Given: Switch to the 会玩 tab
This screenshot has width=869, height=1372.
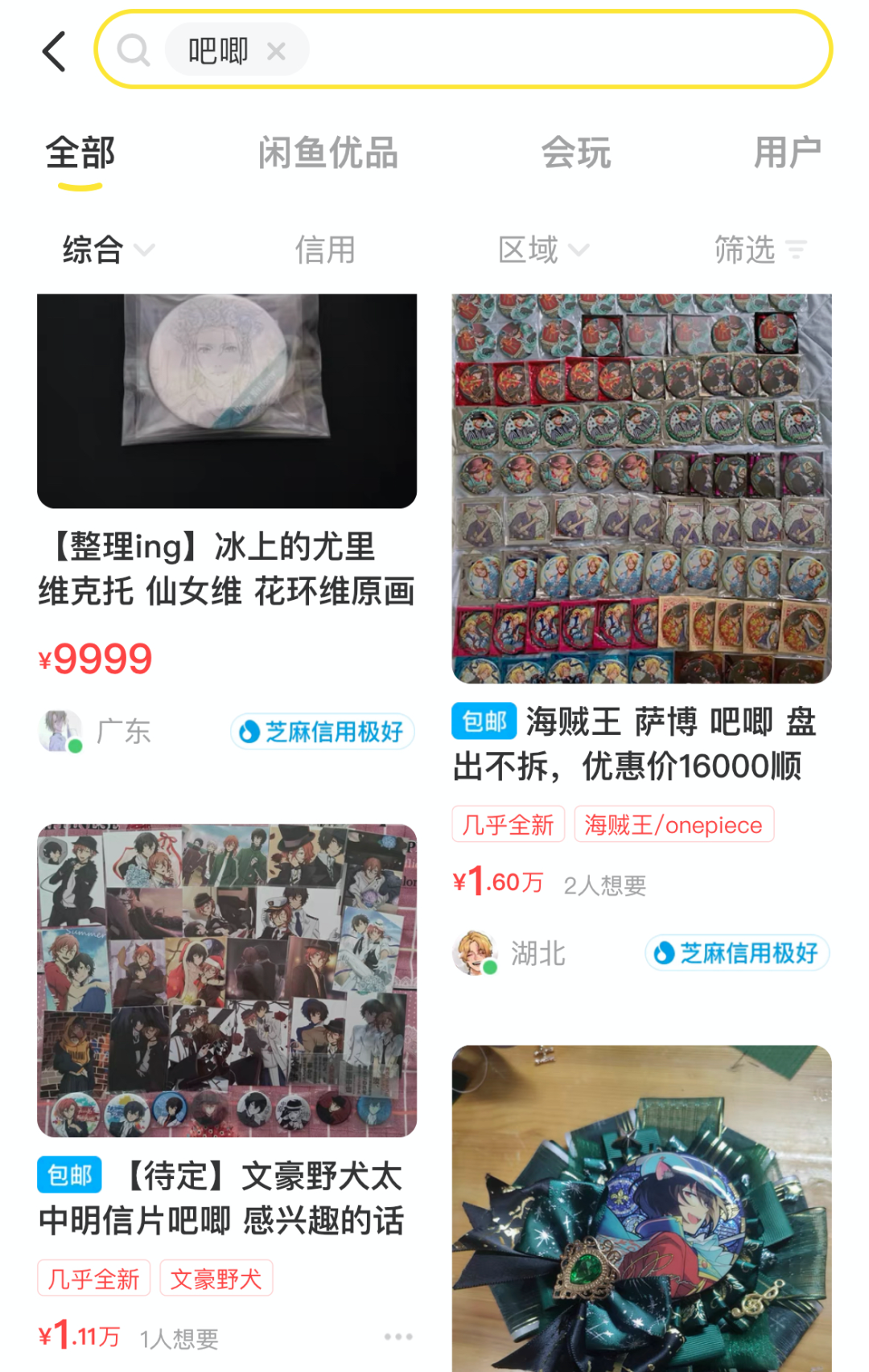Looking at the screenshot, I should tap(575, 153).
